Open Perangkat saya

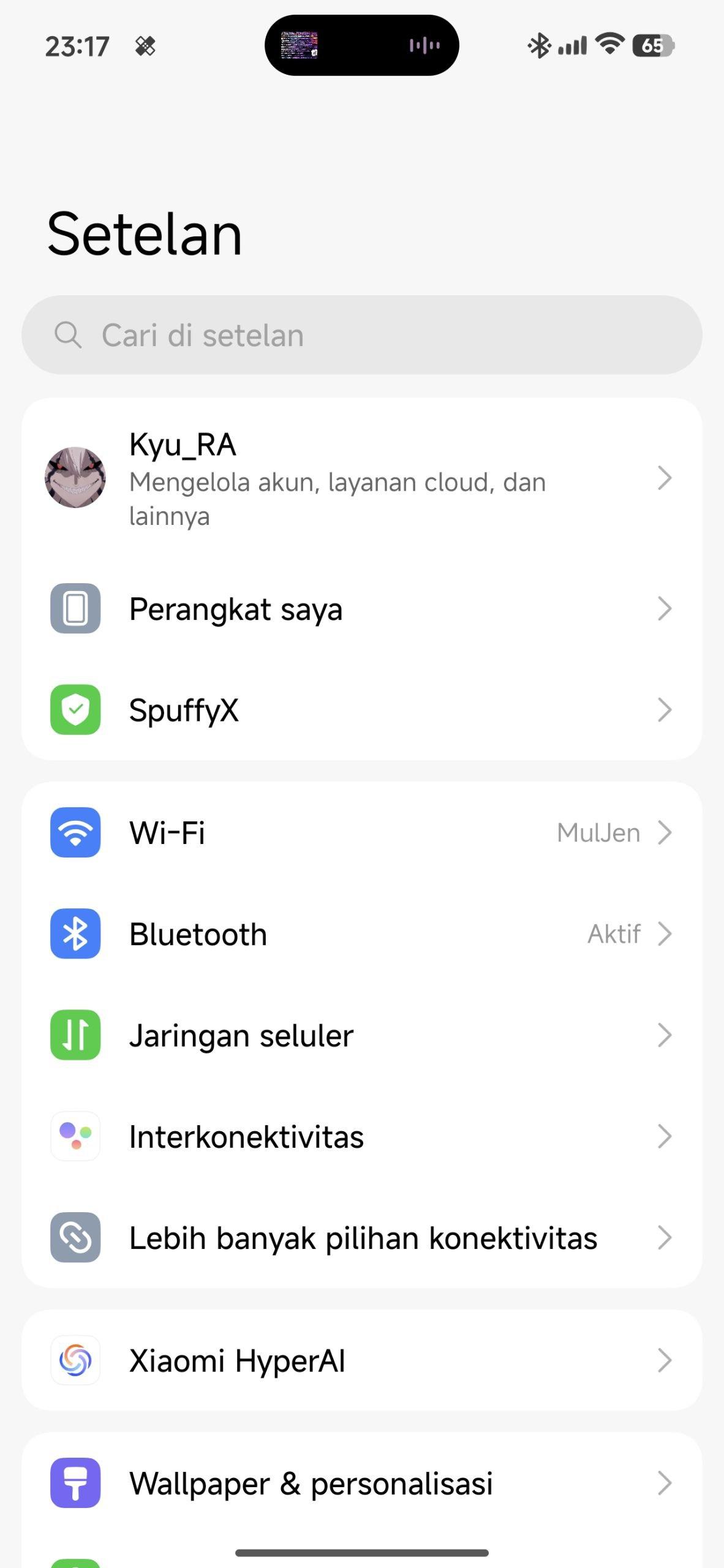361,609
